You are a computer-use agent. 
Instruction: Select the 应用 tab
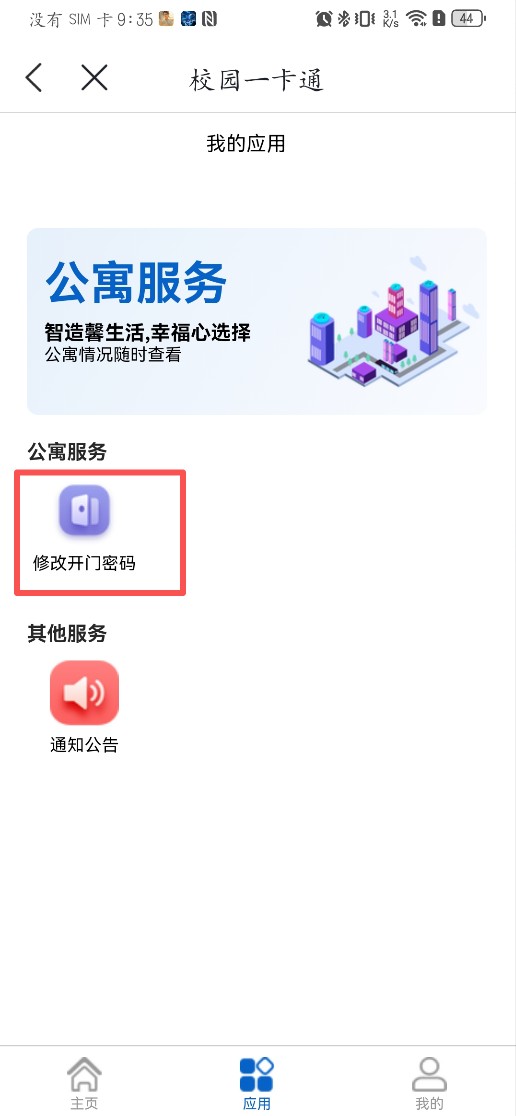click(x=257, y=1083)
